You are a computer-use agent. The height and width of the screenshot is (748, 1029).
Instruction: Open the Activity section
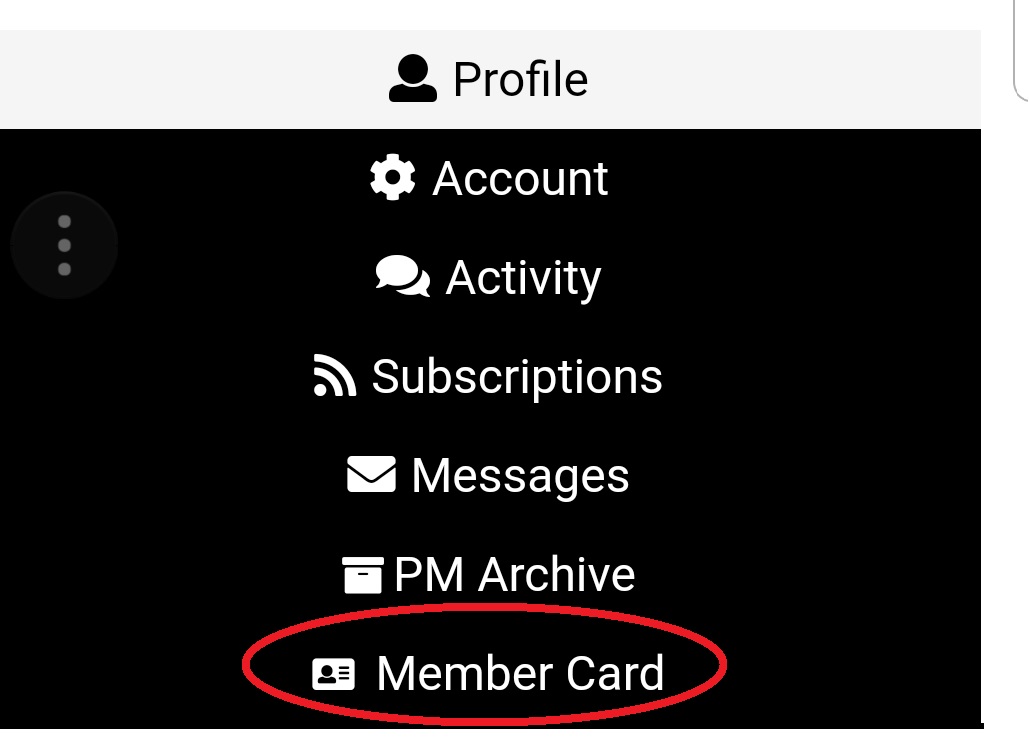(x=489, y=278)
